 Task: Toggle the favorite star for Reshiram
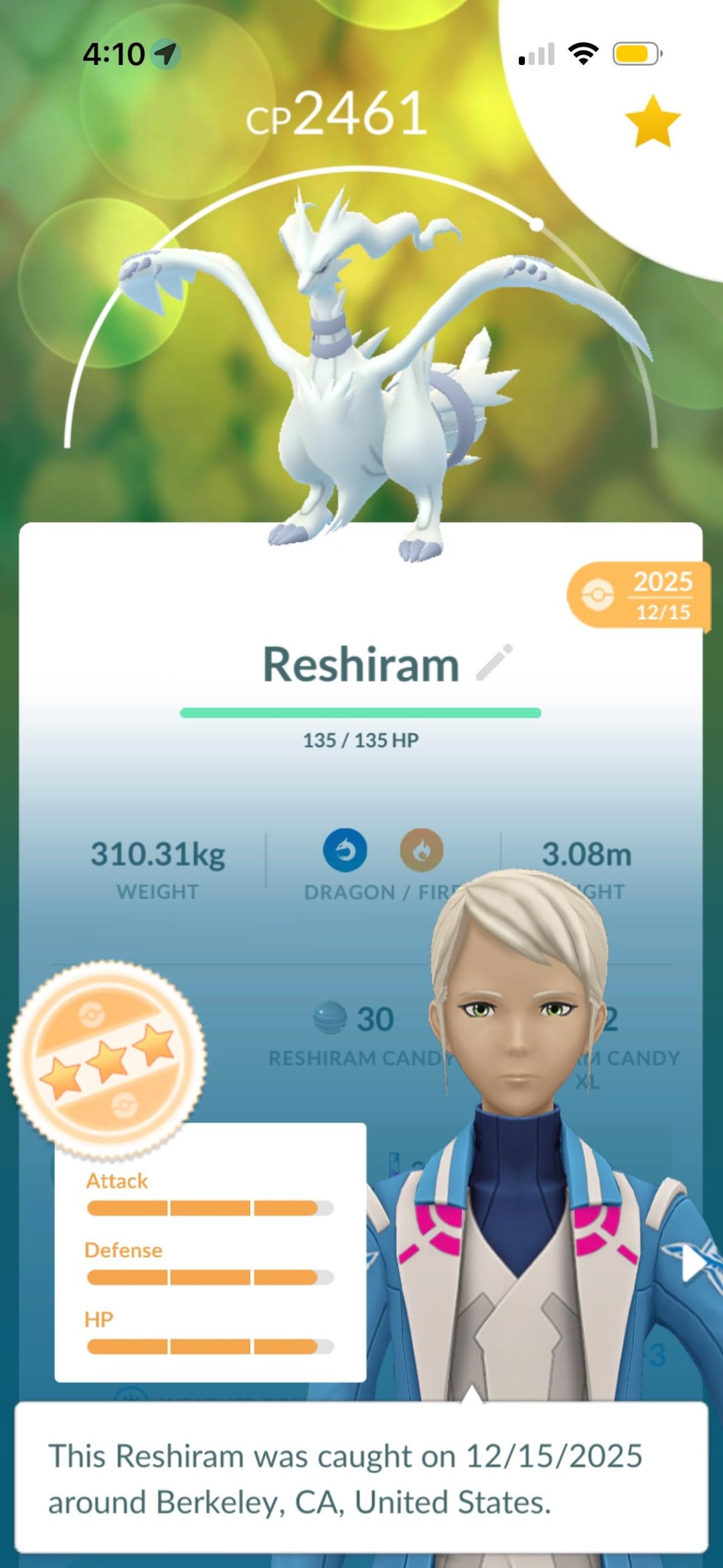click(x=652, y=121)
